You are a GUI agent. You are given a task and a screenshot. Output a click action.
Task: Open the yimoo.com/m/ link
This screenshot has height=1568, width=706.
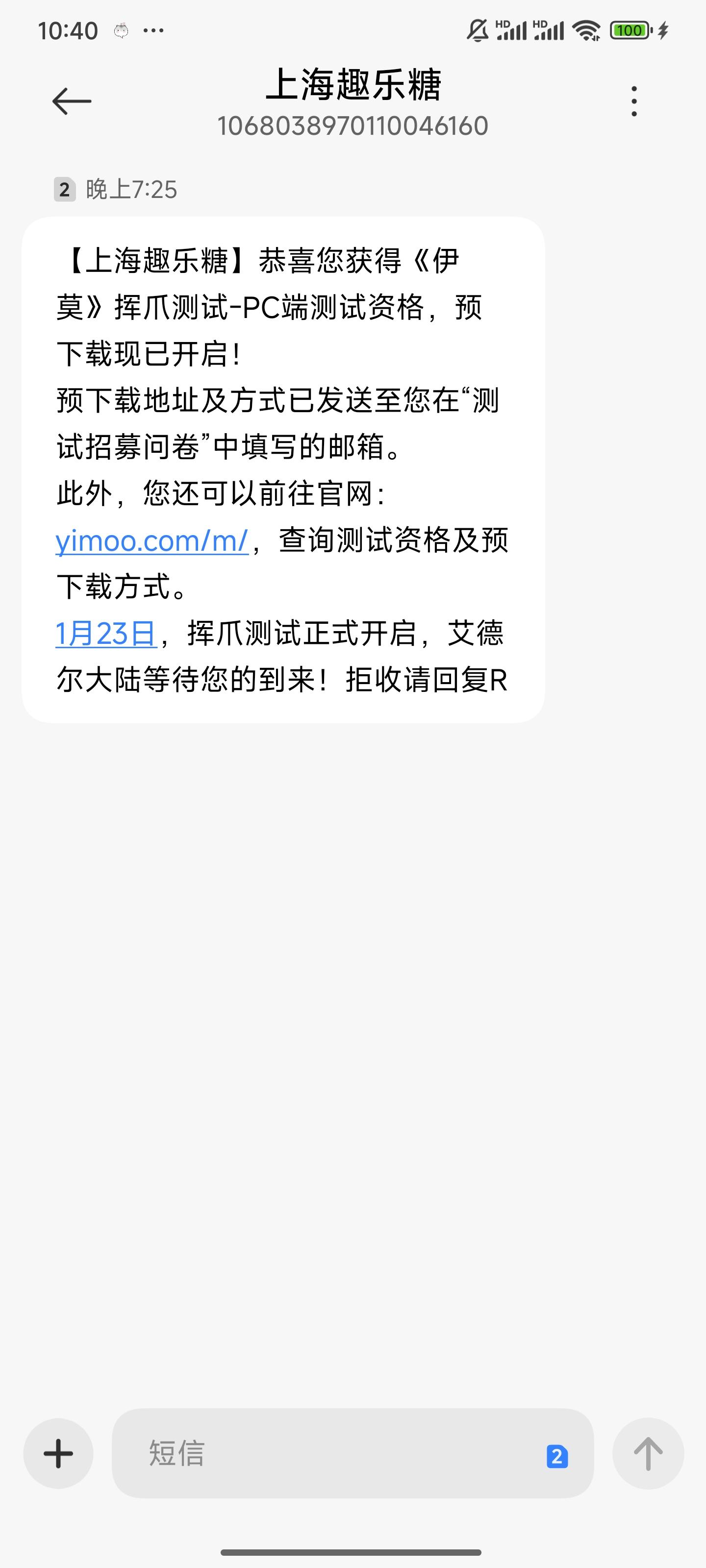click(x=151, y=540)
